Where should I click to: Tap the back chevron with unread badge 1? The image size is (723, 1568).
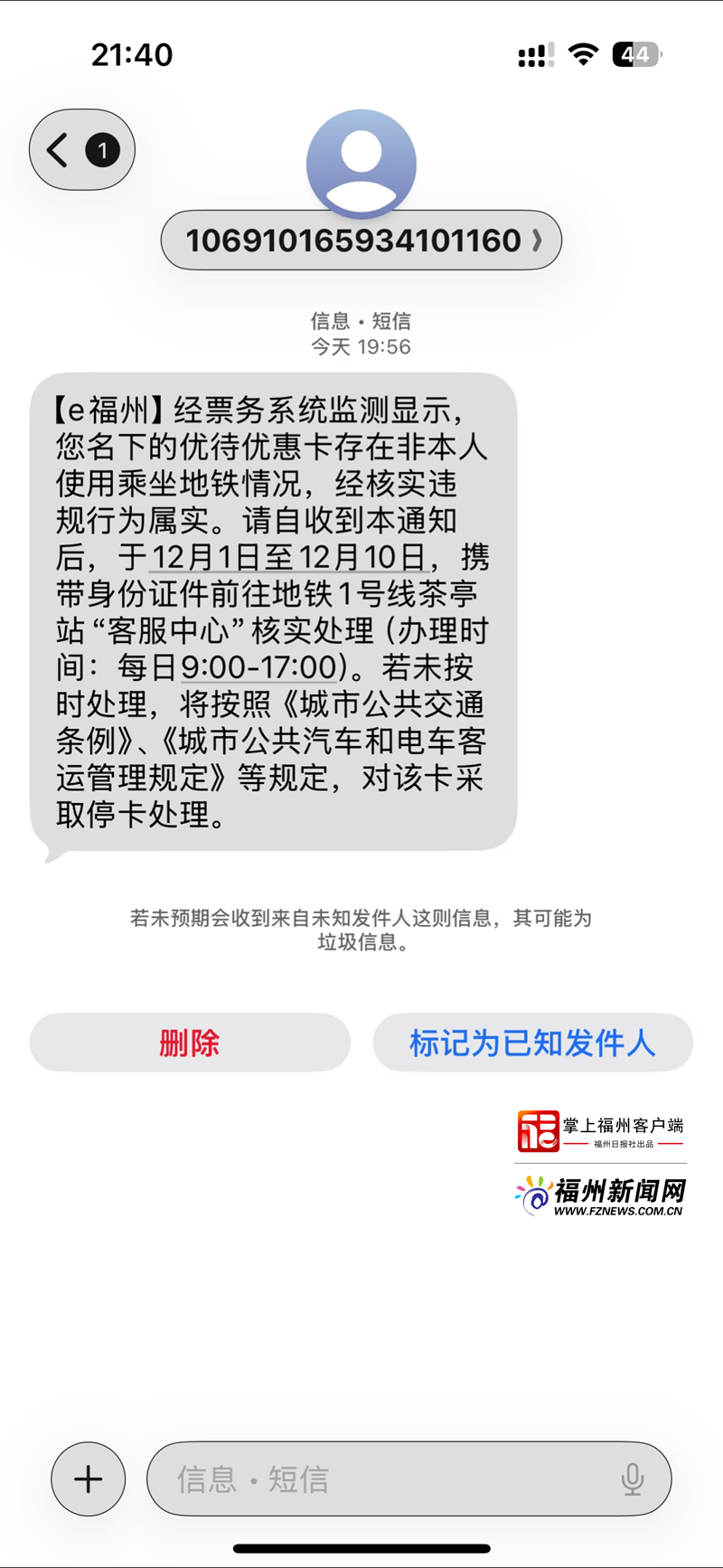(x=80, y=149)
